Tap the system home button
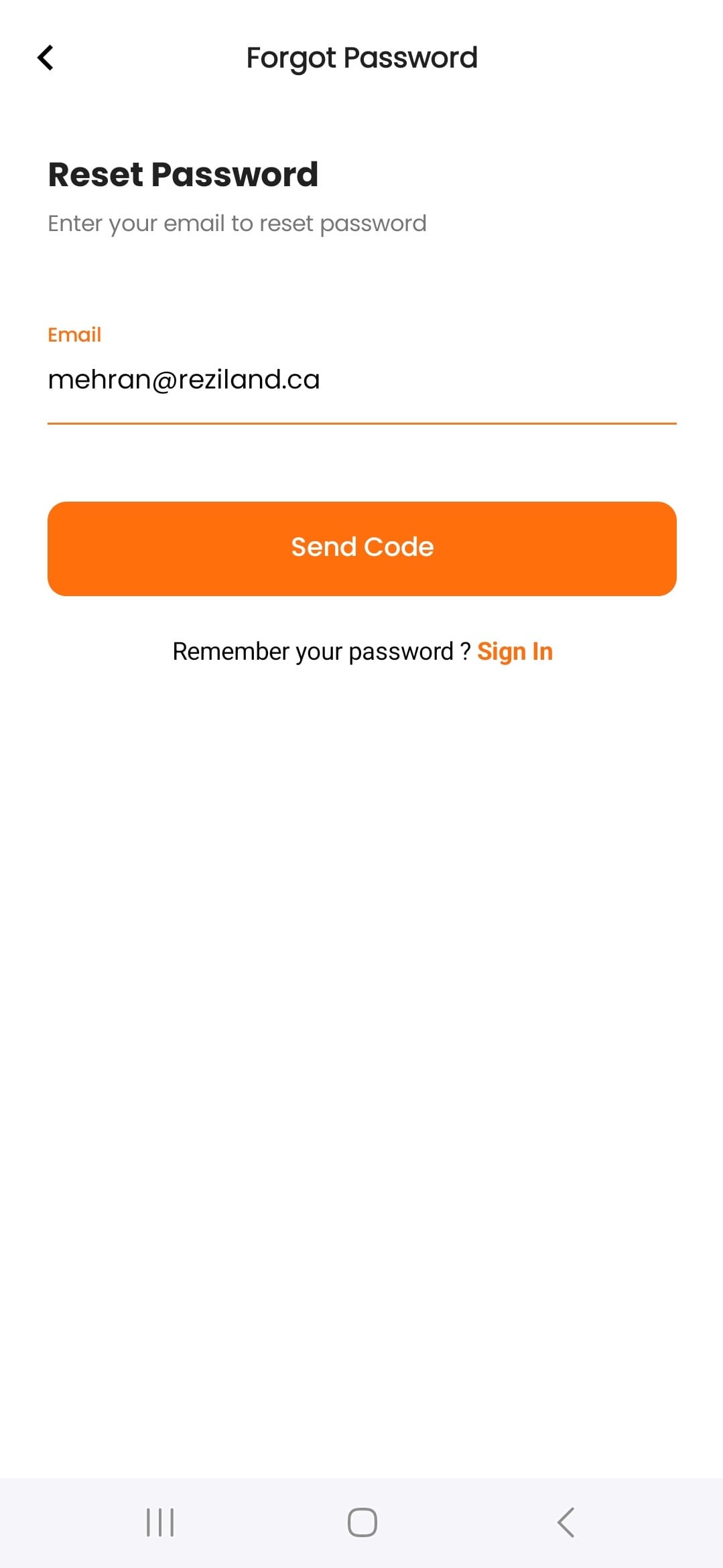Screen dimensions: 723x1568 click(x=362, y=1522)
